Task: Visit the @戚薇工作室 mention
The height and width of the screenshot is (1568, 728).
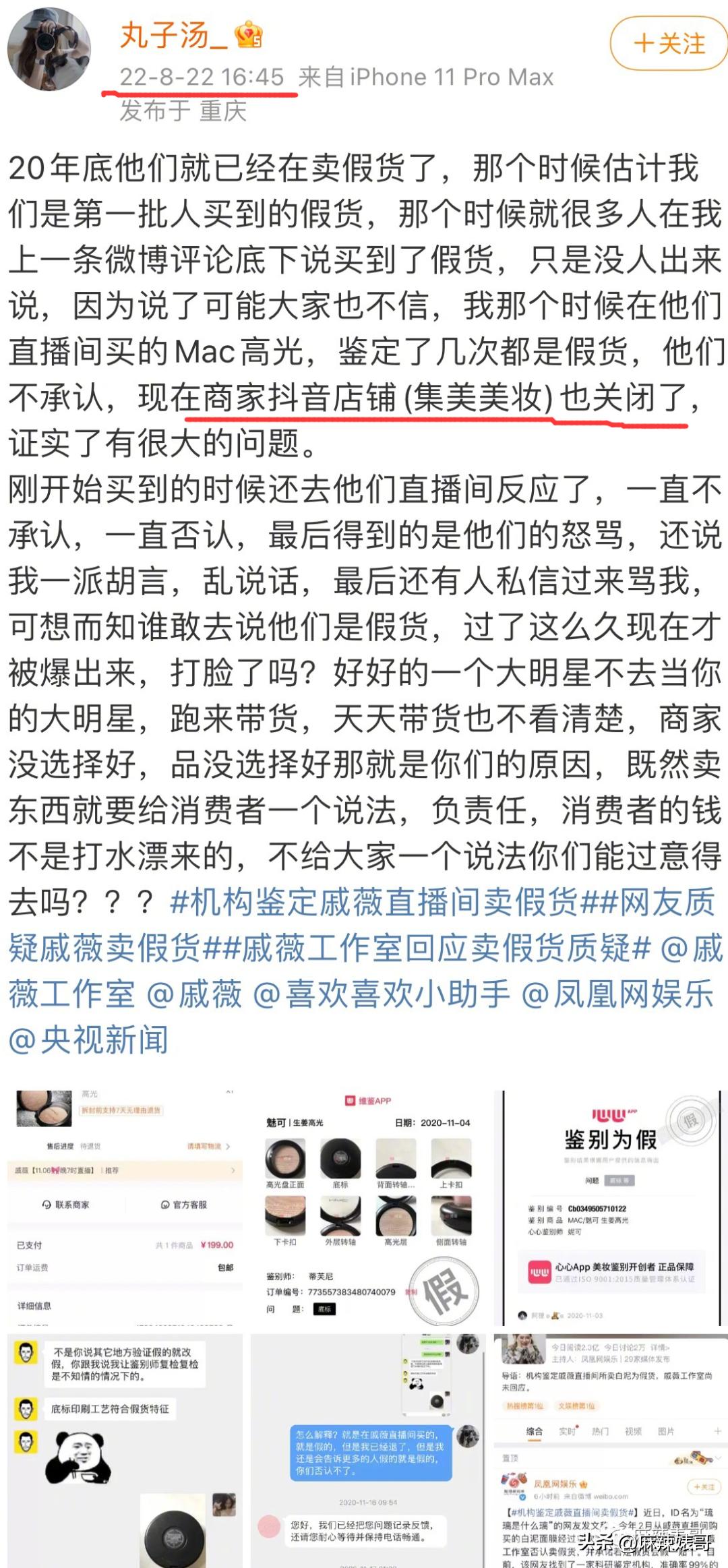Action: coord(364,971)
